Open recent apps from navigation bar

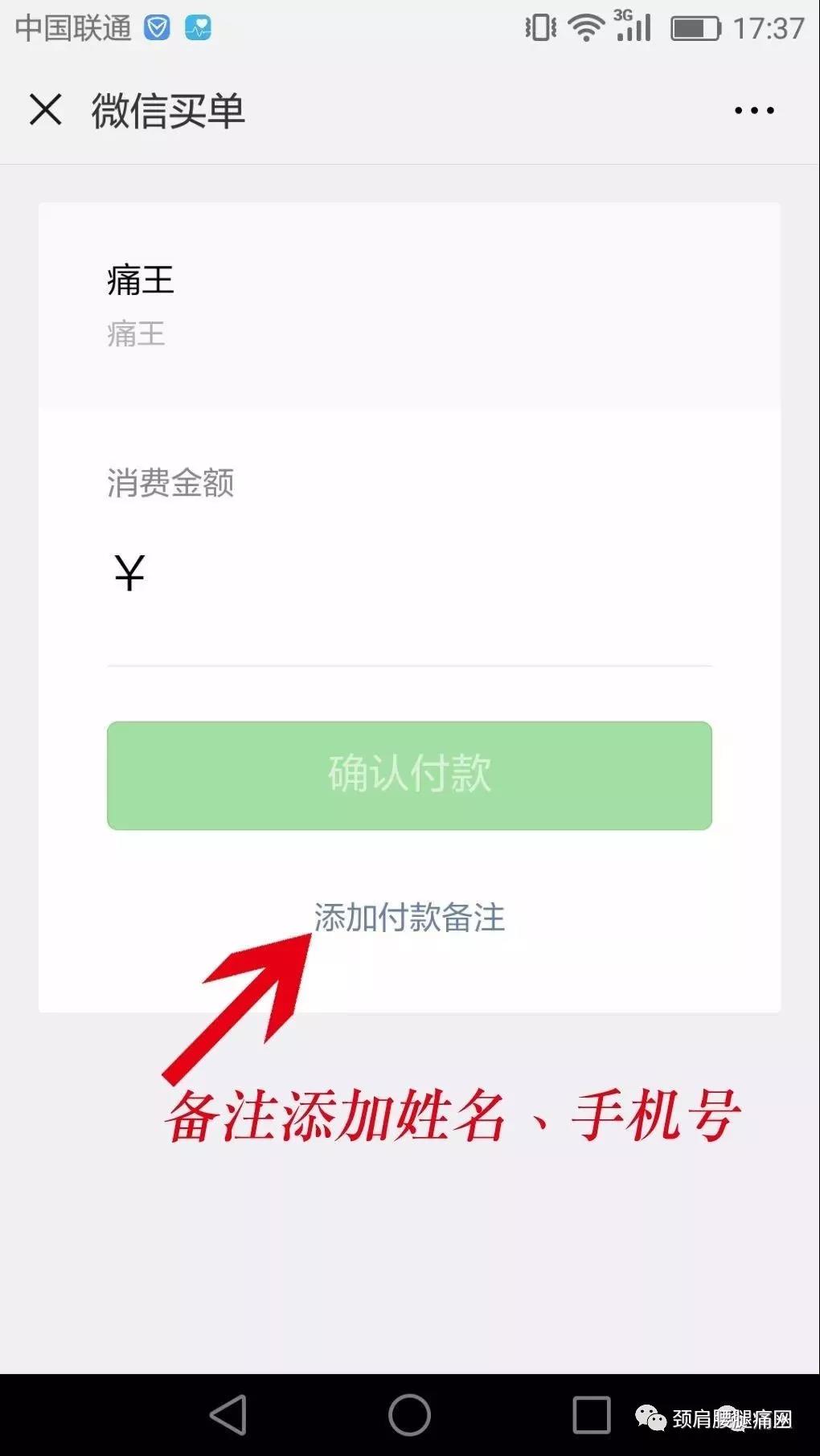591,1414
